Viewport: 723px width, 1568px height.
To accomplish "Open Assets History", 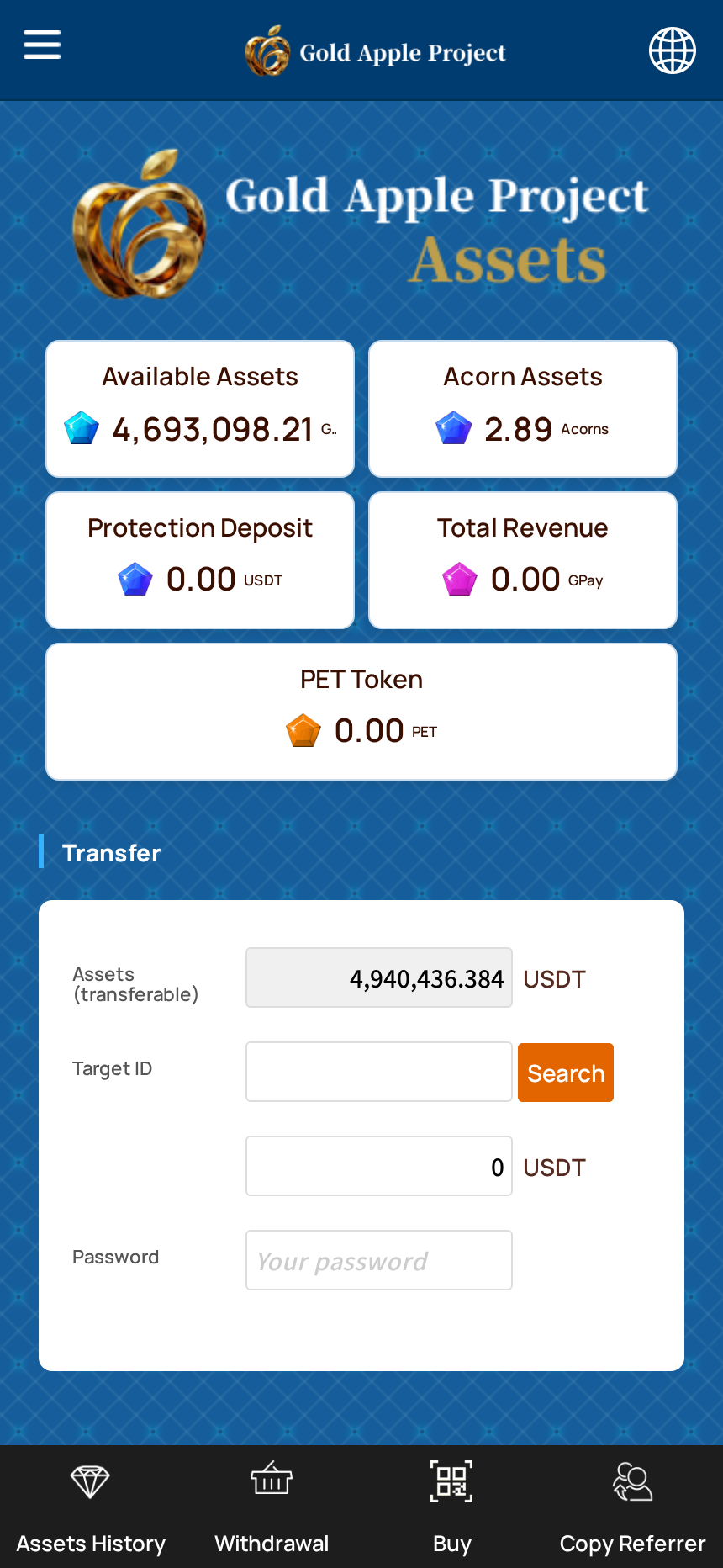I will (x=91, y=1507).
